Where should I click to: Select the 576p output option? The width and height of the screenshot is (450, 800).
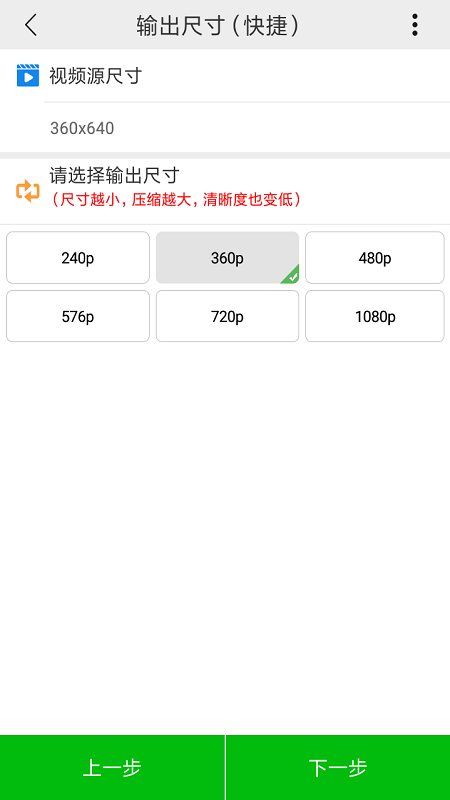pyautogui.click(x=78, y=316)
